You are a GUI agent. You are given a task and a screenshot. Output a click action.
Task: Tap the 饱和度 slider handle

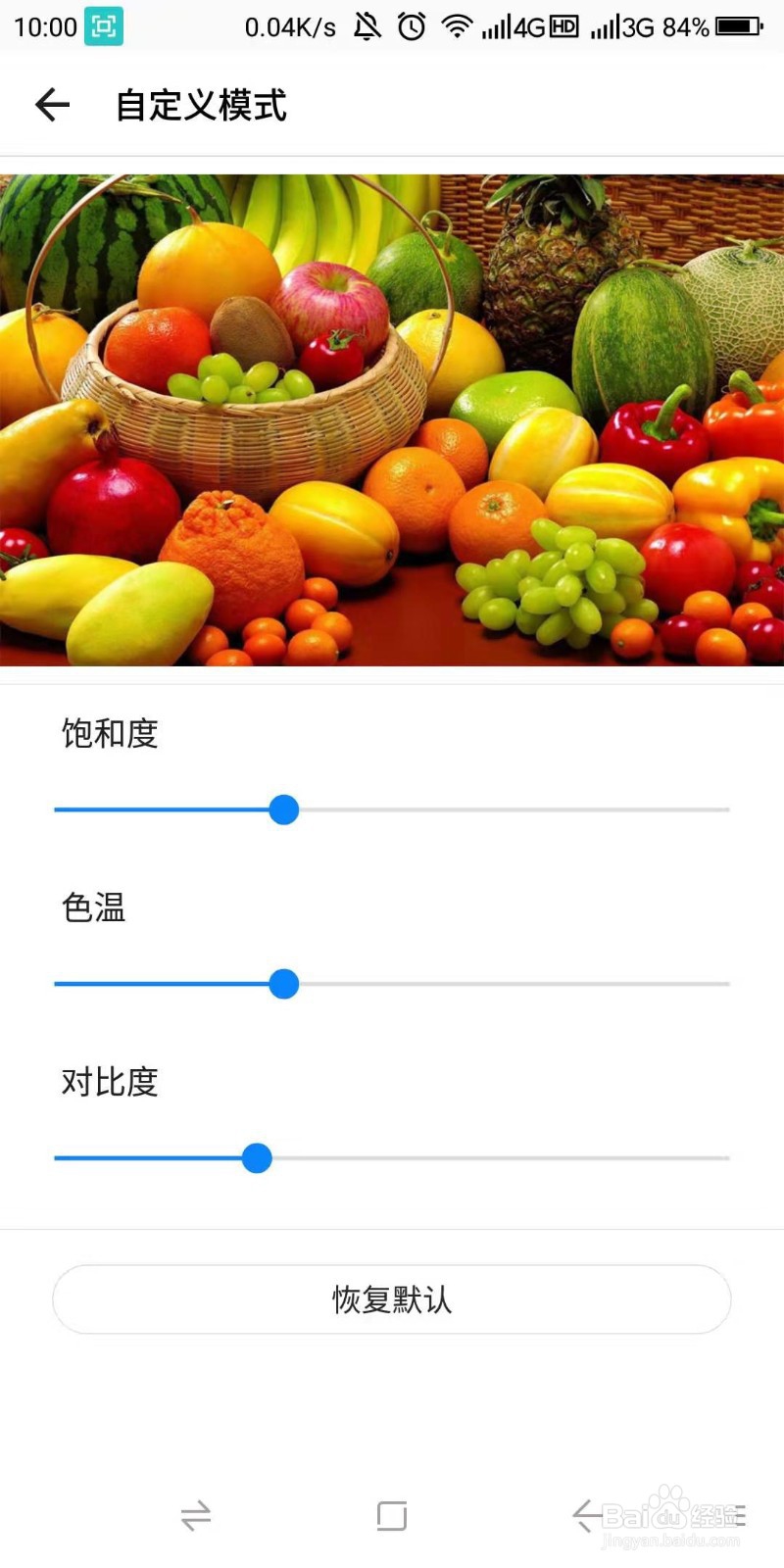coord(283,809)
